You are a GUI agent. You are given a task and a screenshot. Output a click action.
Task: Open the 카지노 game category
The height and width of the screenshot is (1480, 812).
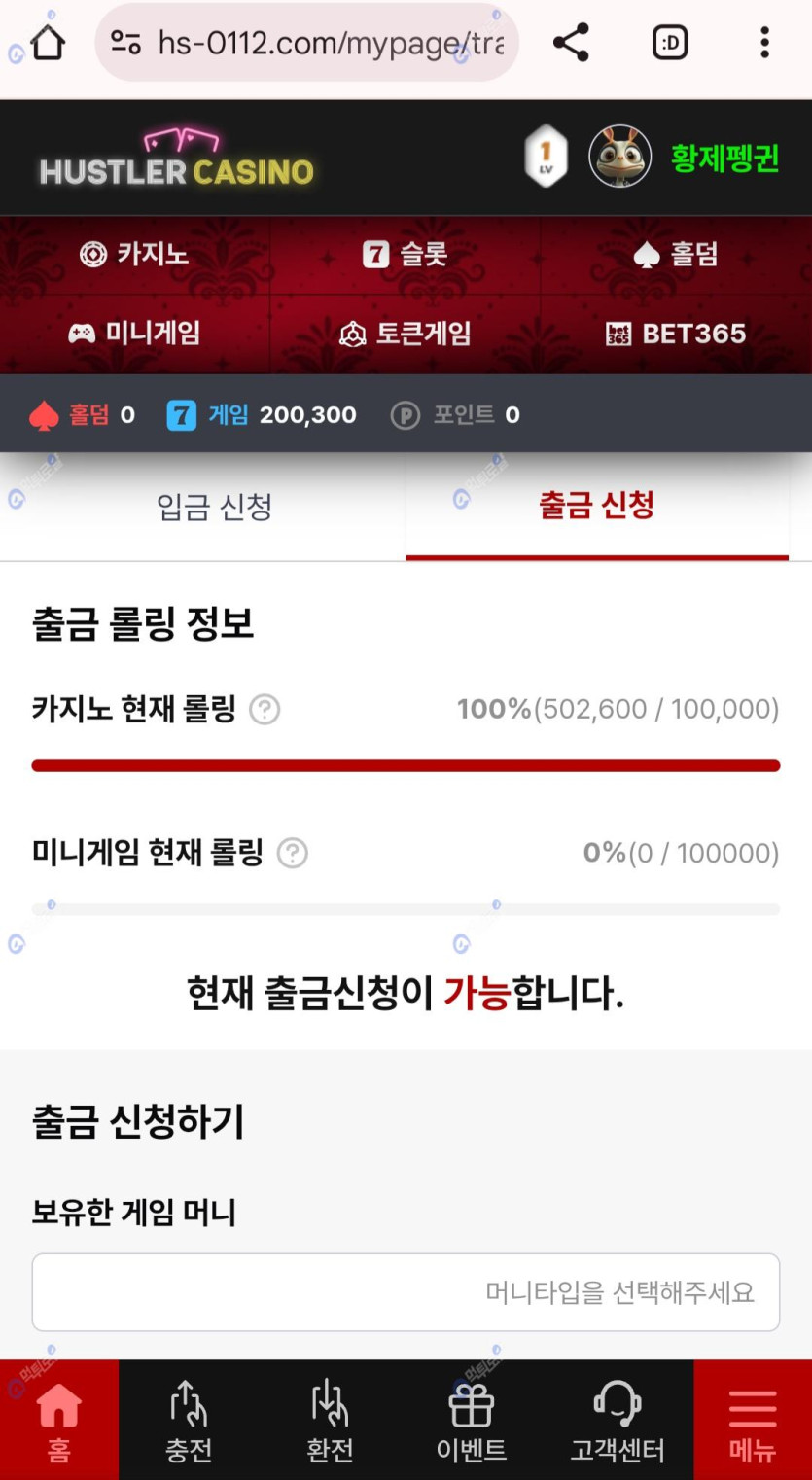coord(134,255)
